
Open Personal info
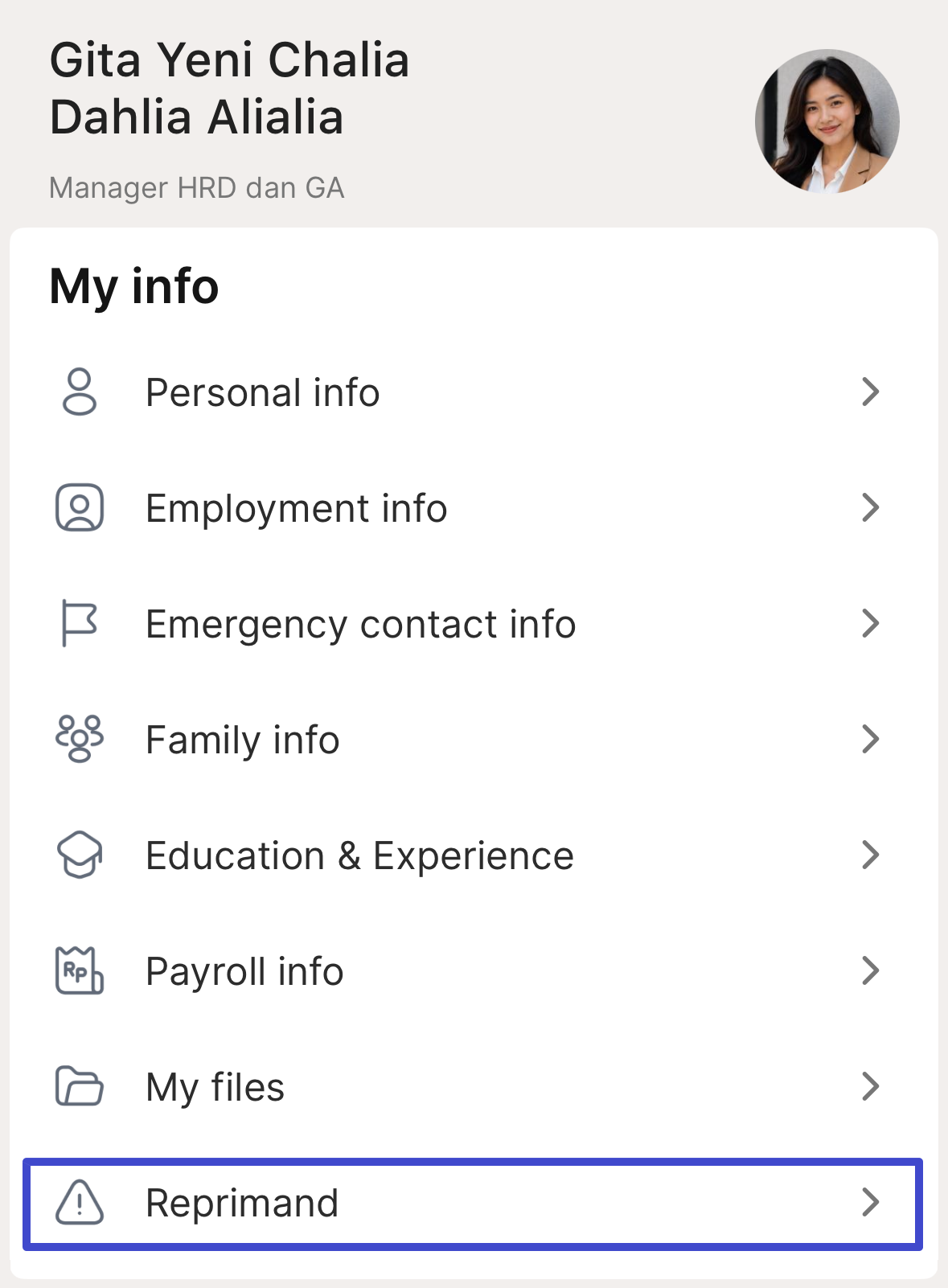tap(474, 392)
